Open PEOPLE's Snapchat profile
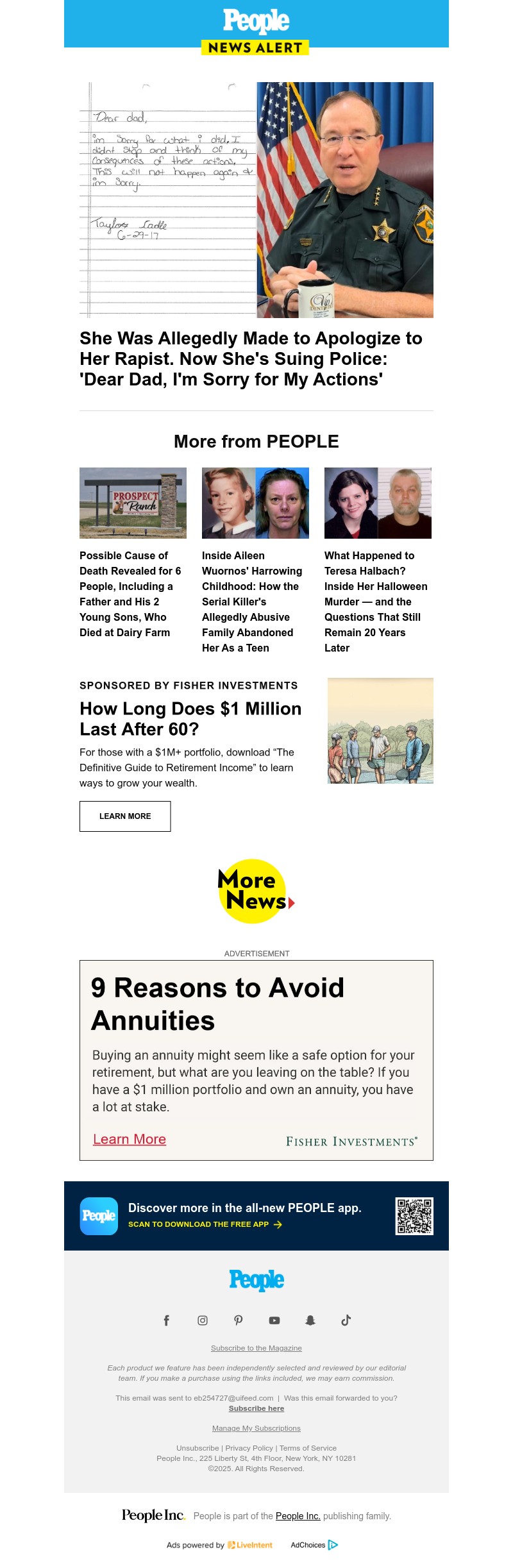The width and height of the screenshot is (513, 1568). [x=310, y=1320]
